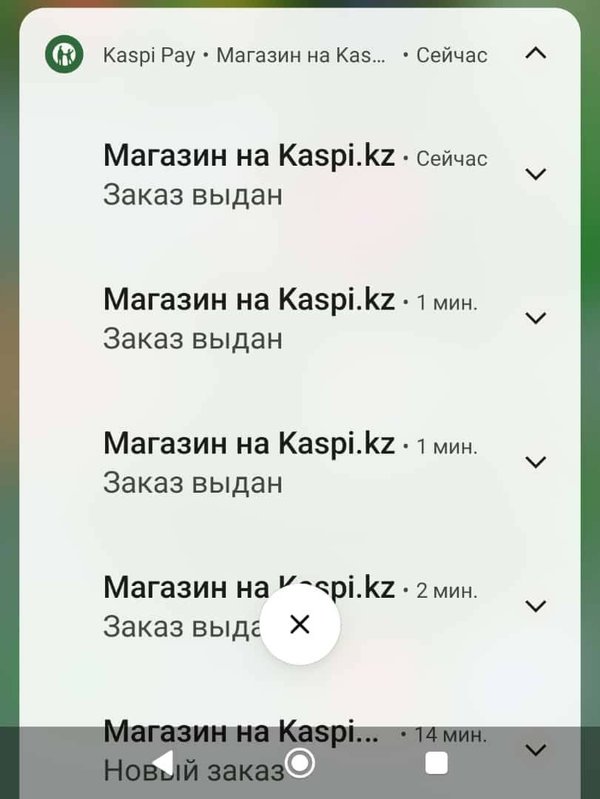The height and width of the screenshot is (799, 600).
Task: Open recent apps from the navigation bar
Action: 437,763
